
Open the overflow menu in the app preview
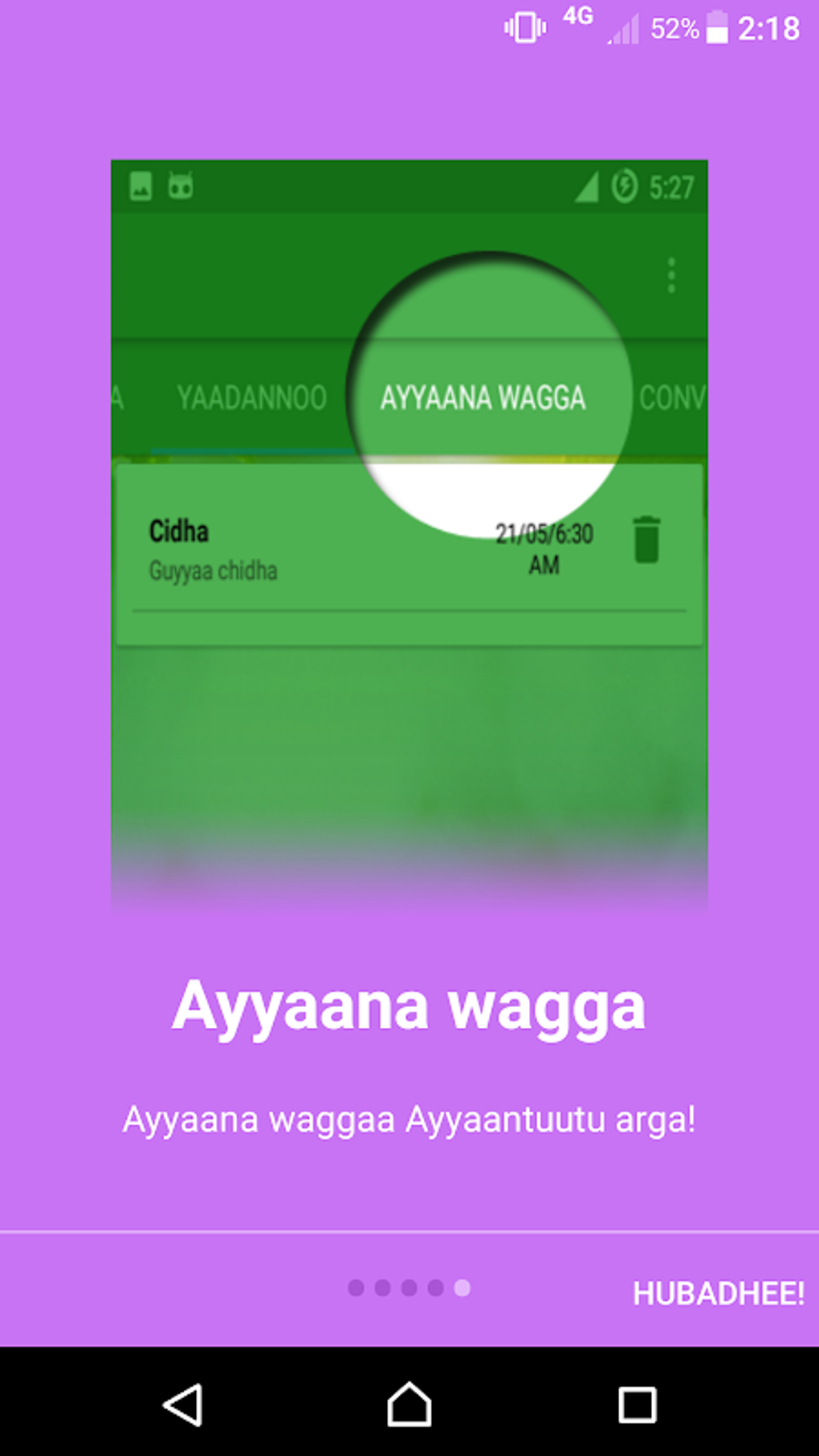coord(670,276)
